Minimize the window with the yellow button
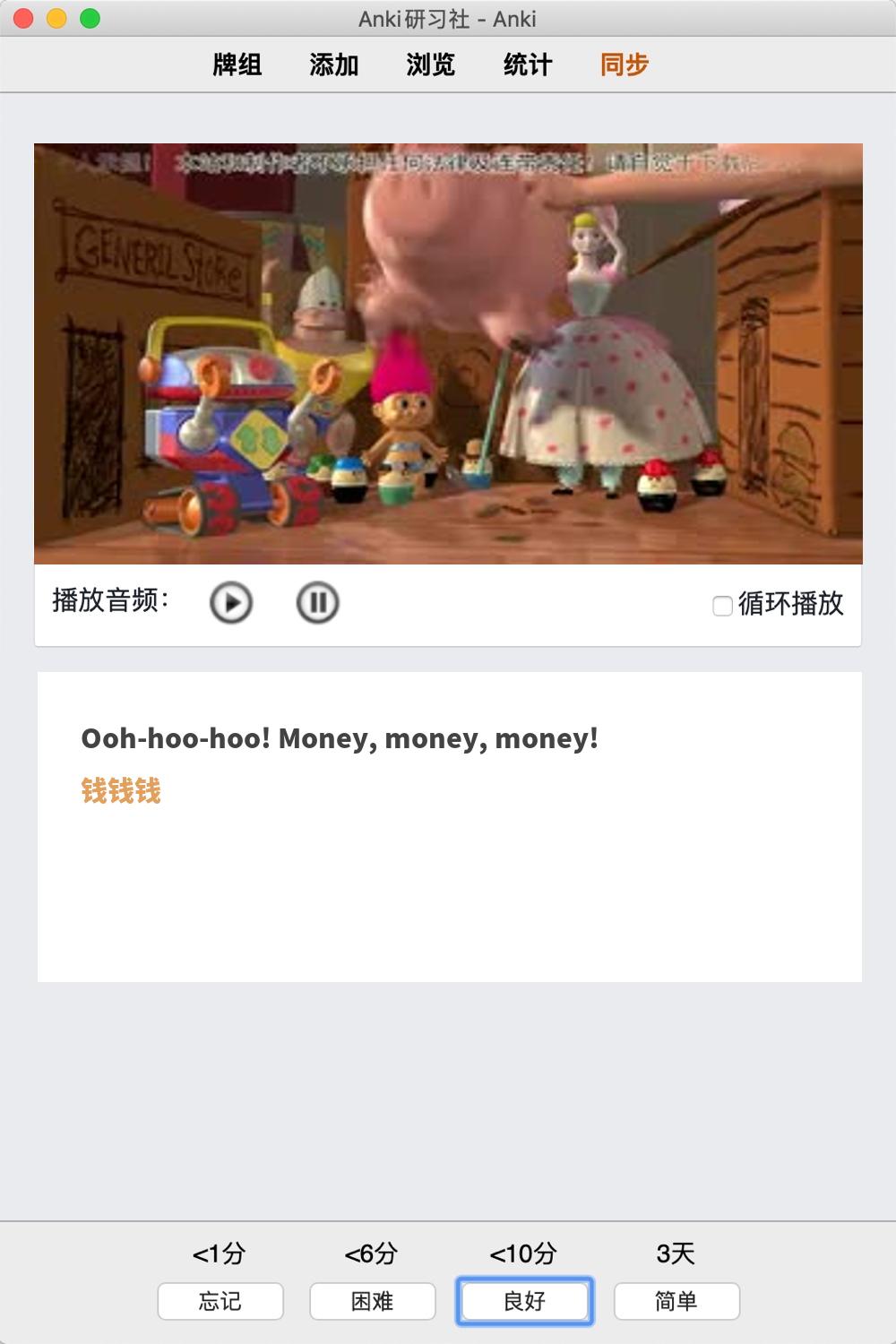 (56, 18)
